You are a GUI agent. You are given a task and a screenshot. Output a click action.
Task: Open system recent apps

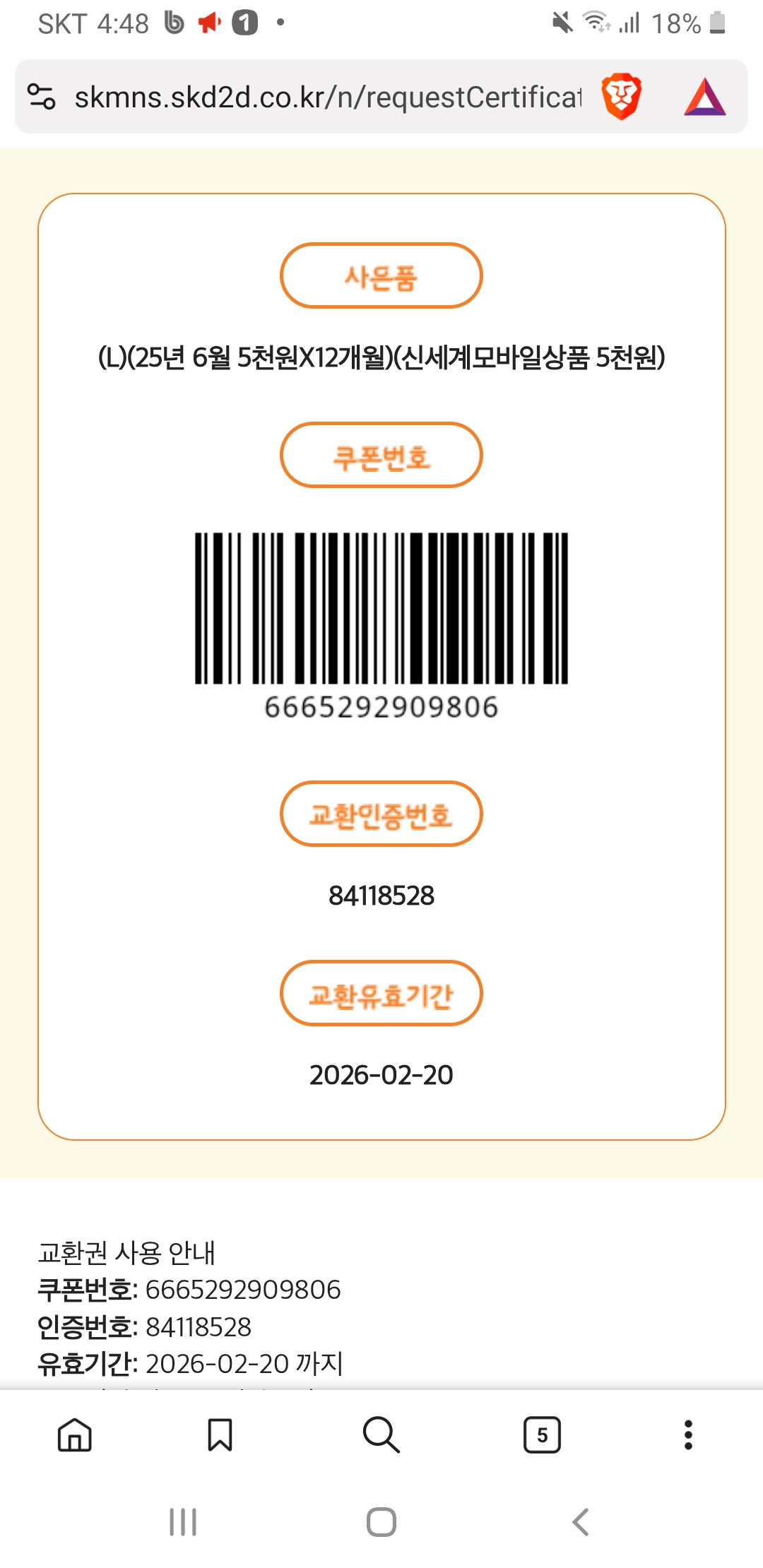tap(183, 1521)
